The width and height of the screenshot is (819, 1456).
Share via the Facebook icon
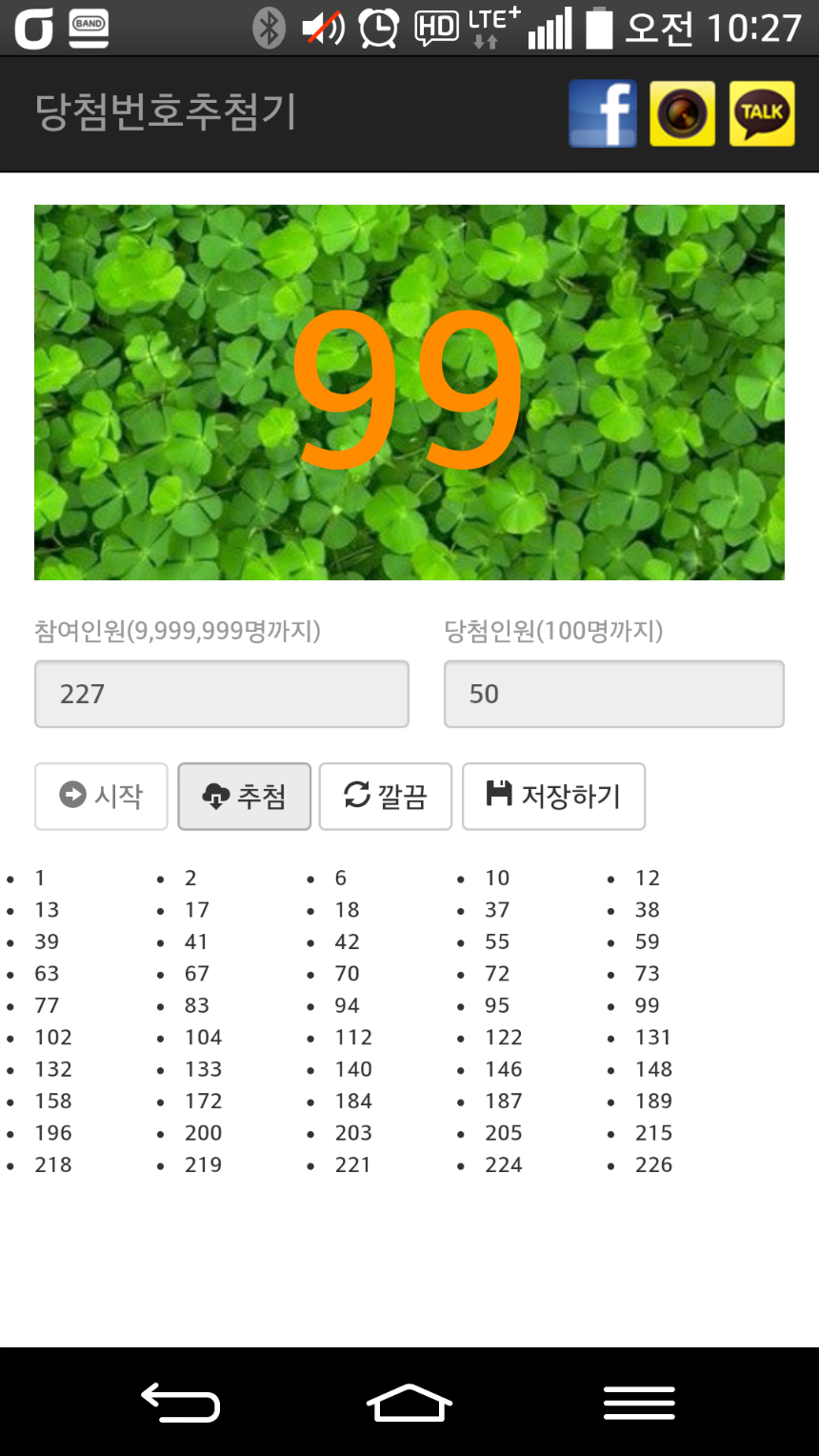pos(602,113)
